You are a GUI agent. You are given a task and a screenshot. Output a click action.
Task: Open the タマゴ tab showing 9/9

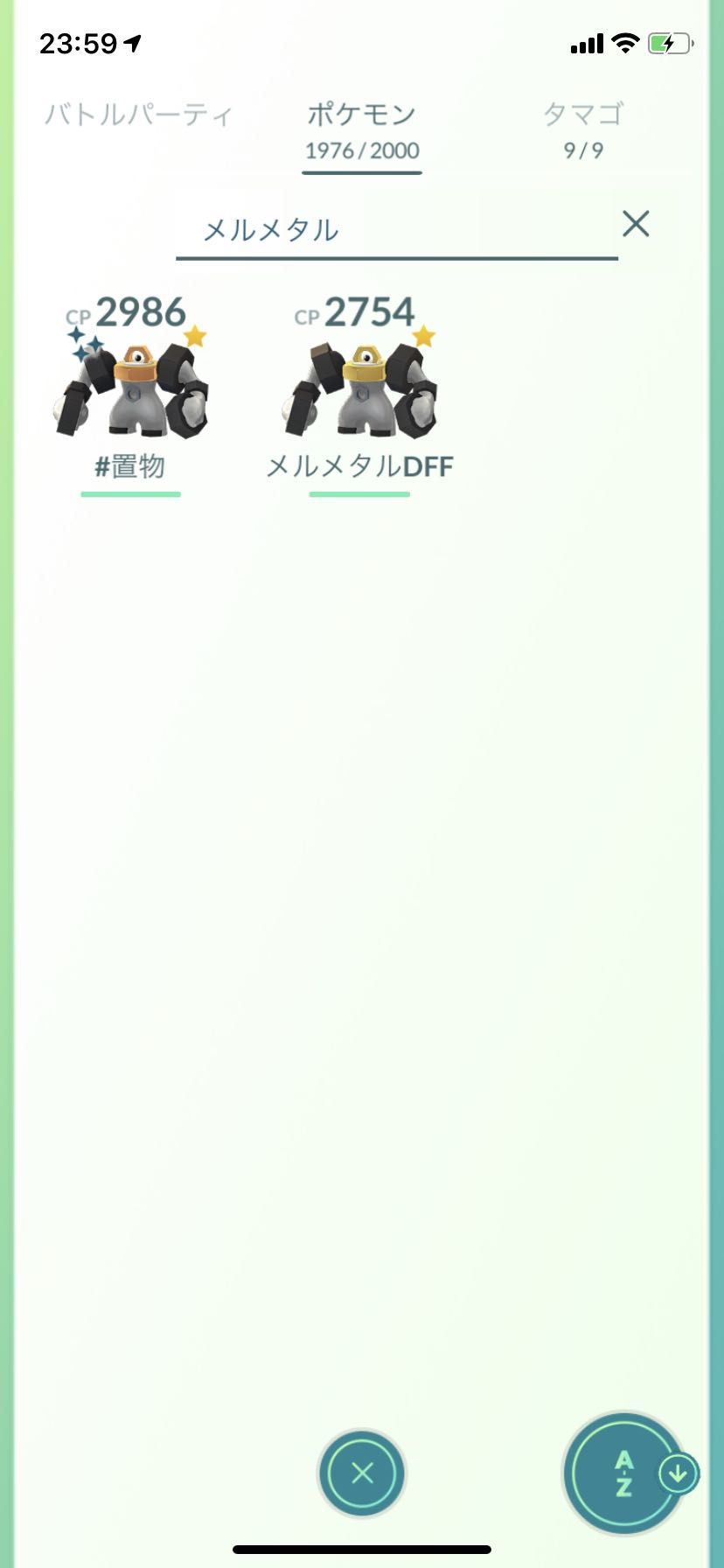[582, 127]
